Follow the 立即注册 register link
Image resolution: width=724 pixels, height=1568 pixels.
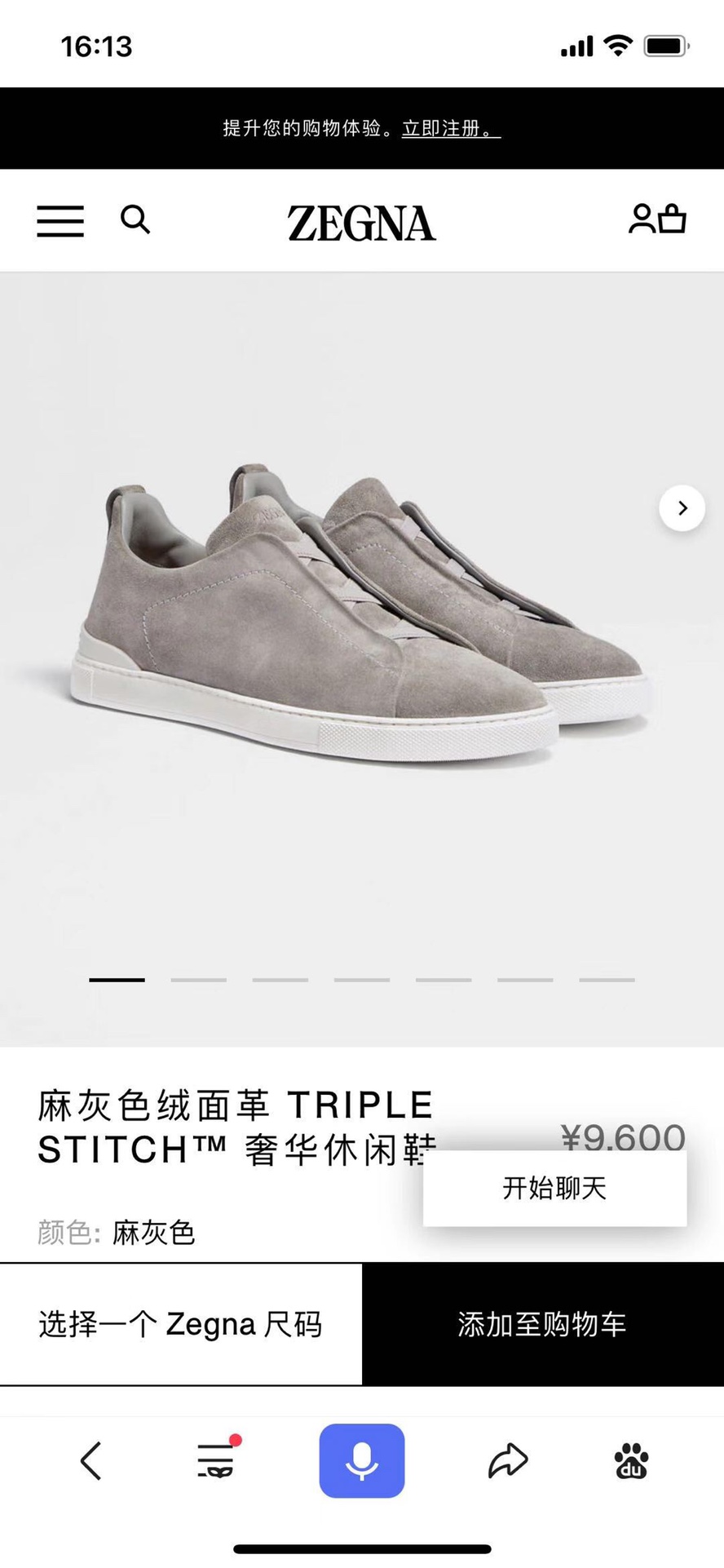point(450,129)
